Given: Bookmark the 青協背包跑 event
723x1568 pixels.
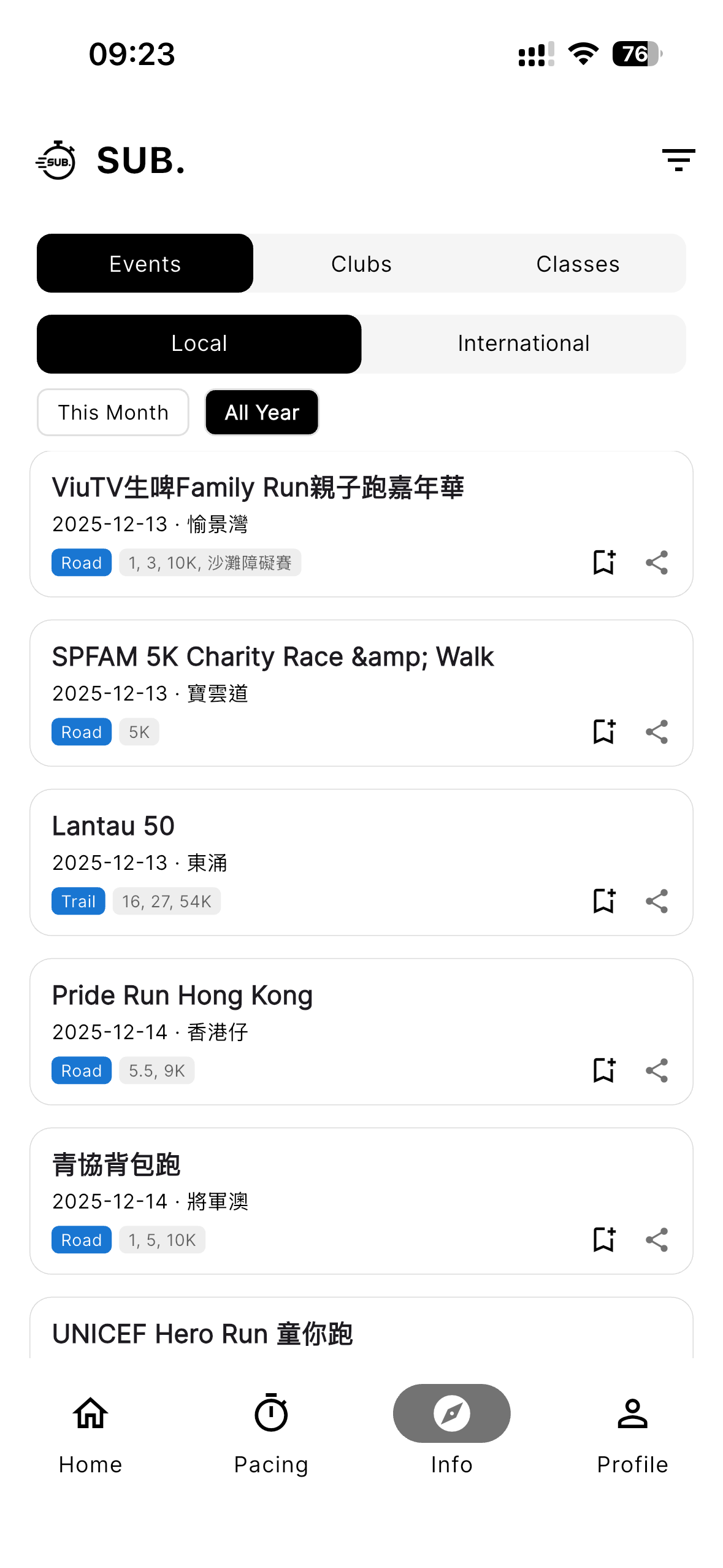Looking at the screenshot, I should (x=603, y=1239).
